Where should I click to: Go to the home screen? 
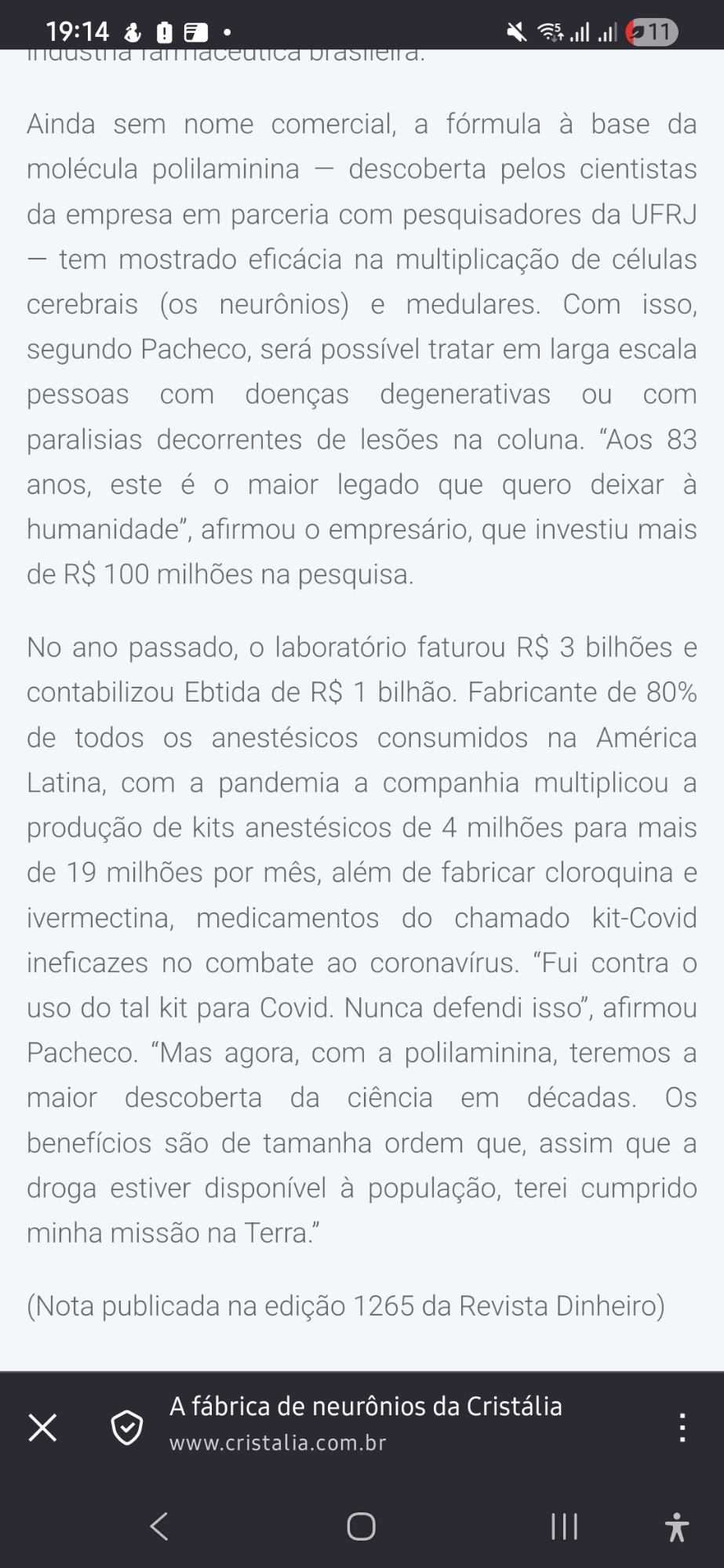pyautogui.click(x=361, y=1526)
